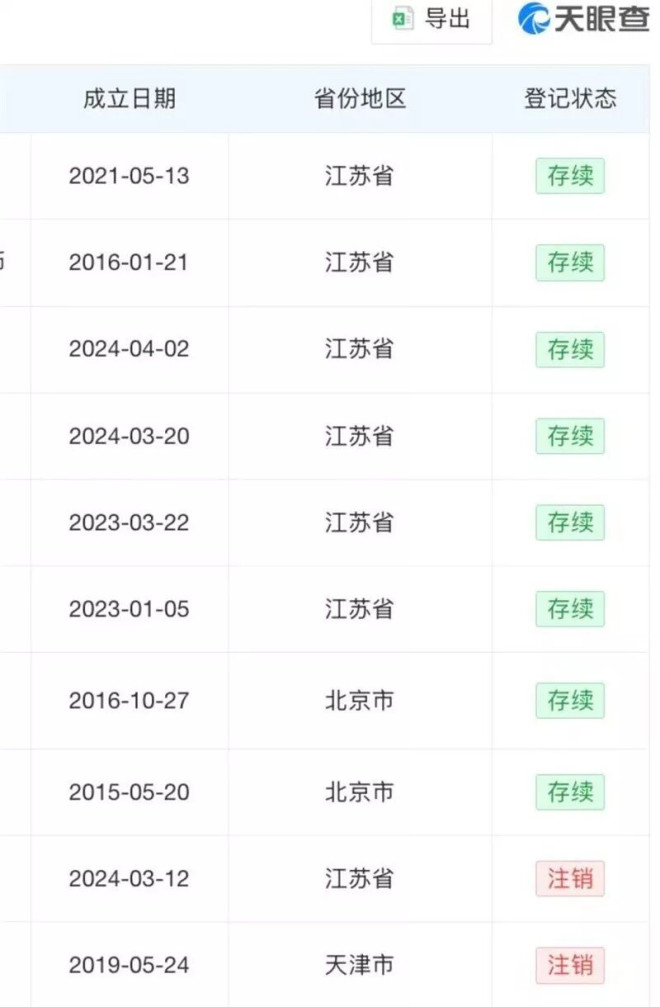The image size is (660, 1007).
Task: Tap the 导出 export button
Action: [x=432, y=19]
